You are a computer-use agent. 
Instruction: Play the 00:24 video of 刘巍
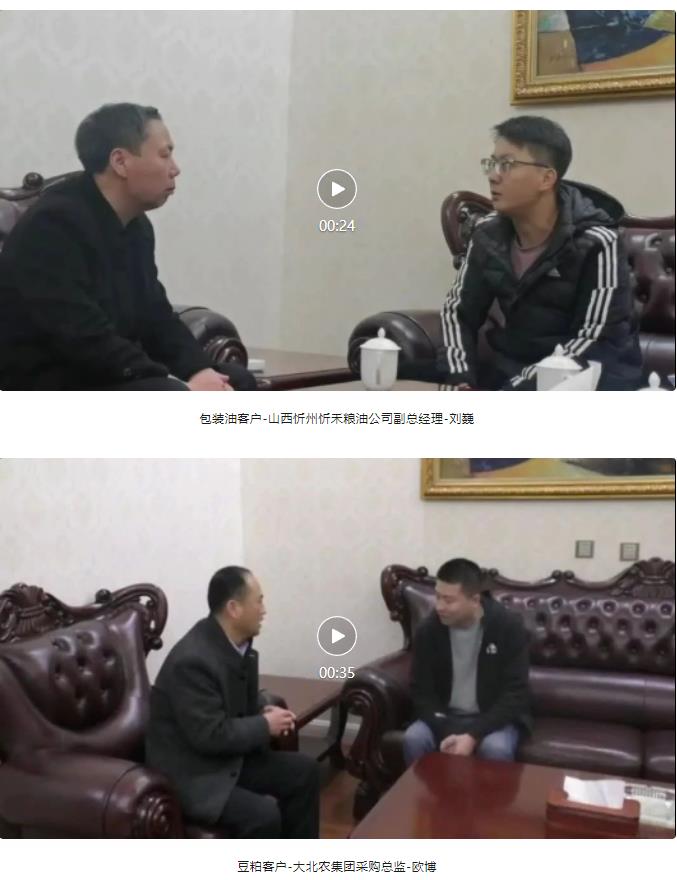337,189
